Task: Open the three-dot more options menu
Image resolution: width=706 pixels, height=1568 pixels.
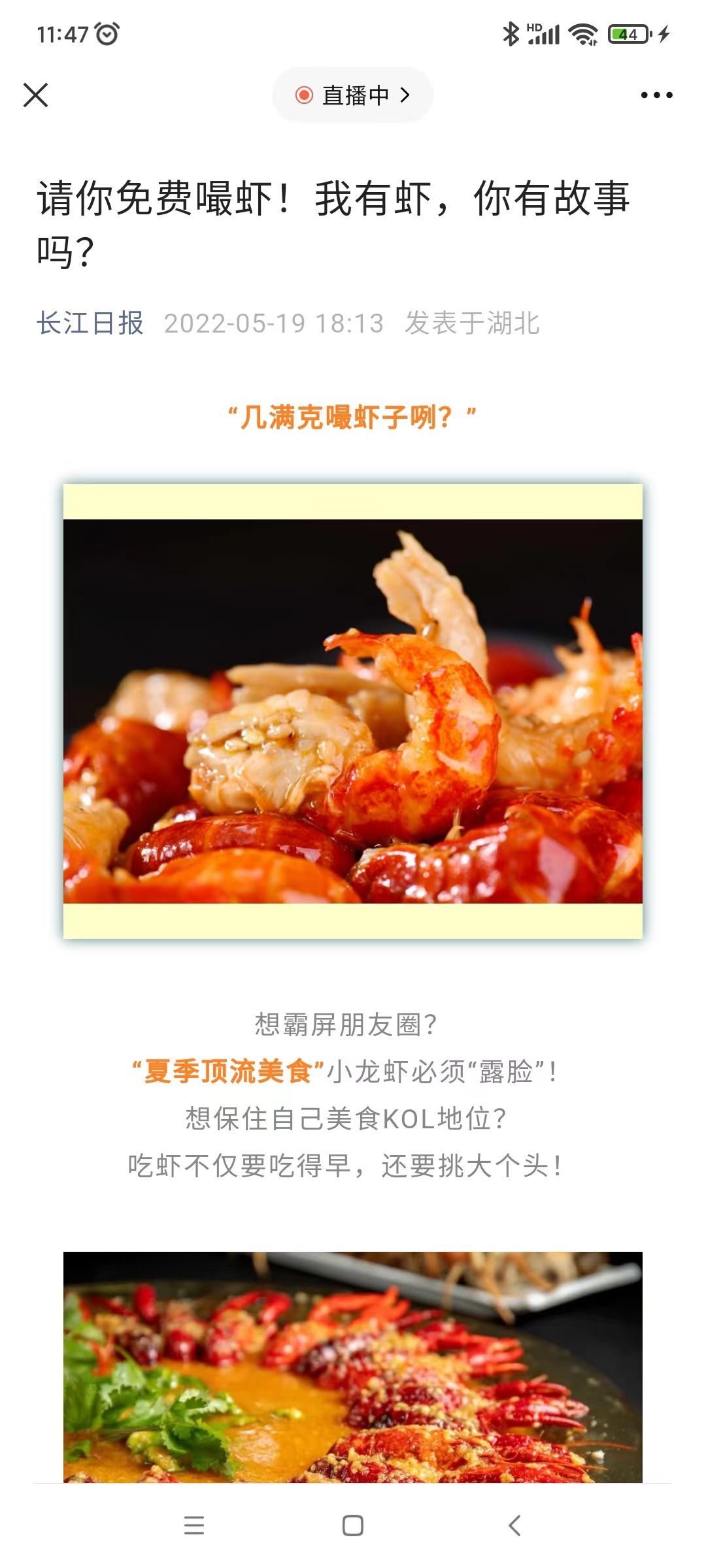Action: 656,95
